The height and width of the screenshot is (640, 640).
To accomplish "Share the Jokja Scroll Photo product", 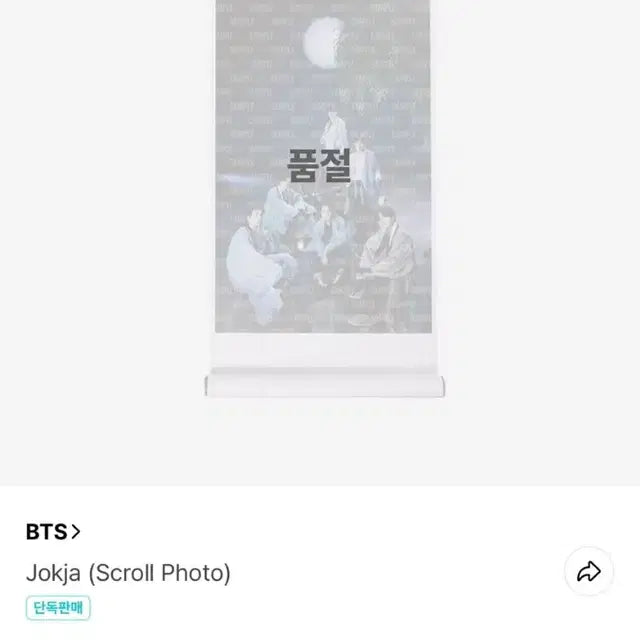I will coord(589,572).
